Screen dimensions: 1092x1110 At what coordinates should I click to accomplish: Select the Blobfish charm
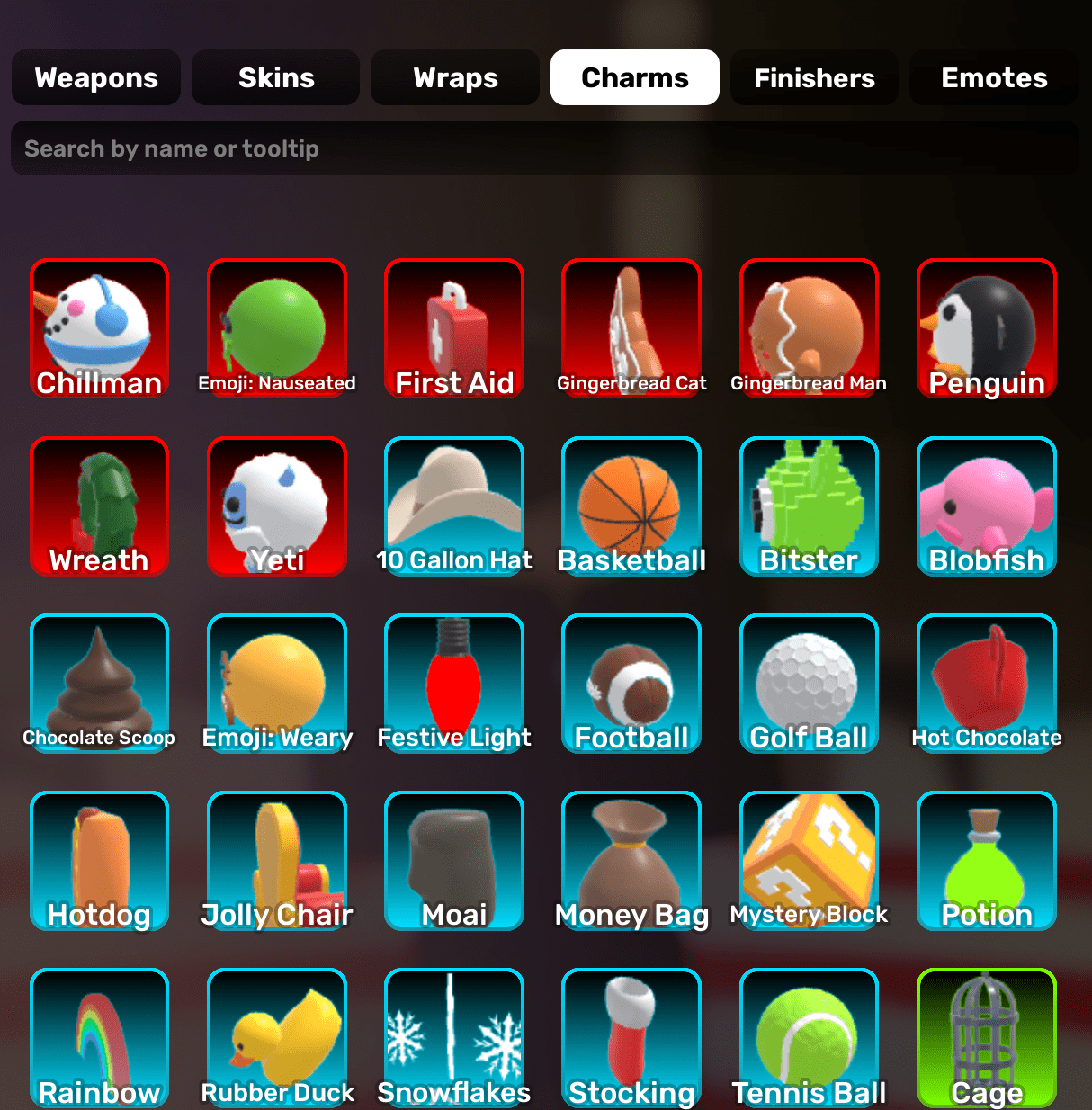point(987,506)
